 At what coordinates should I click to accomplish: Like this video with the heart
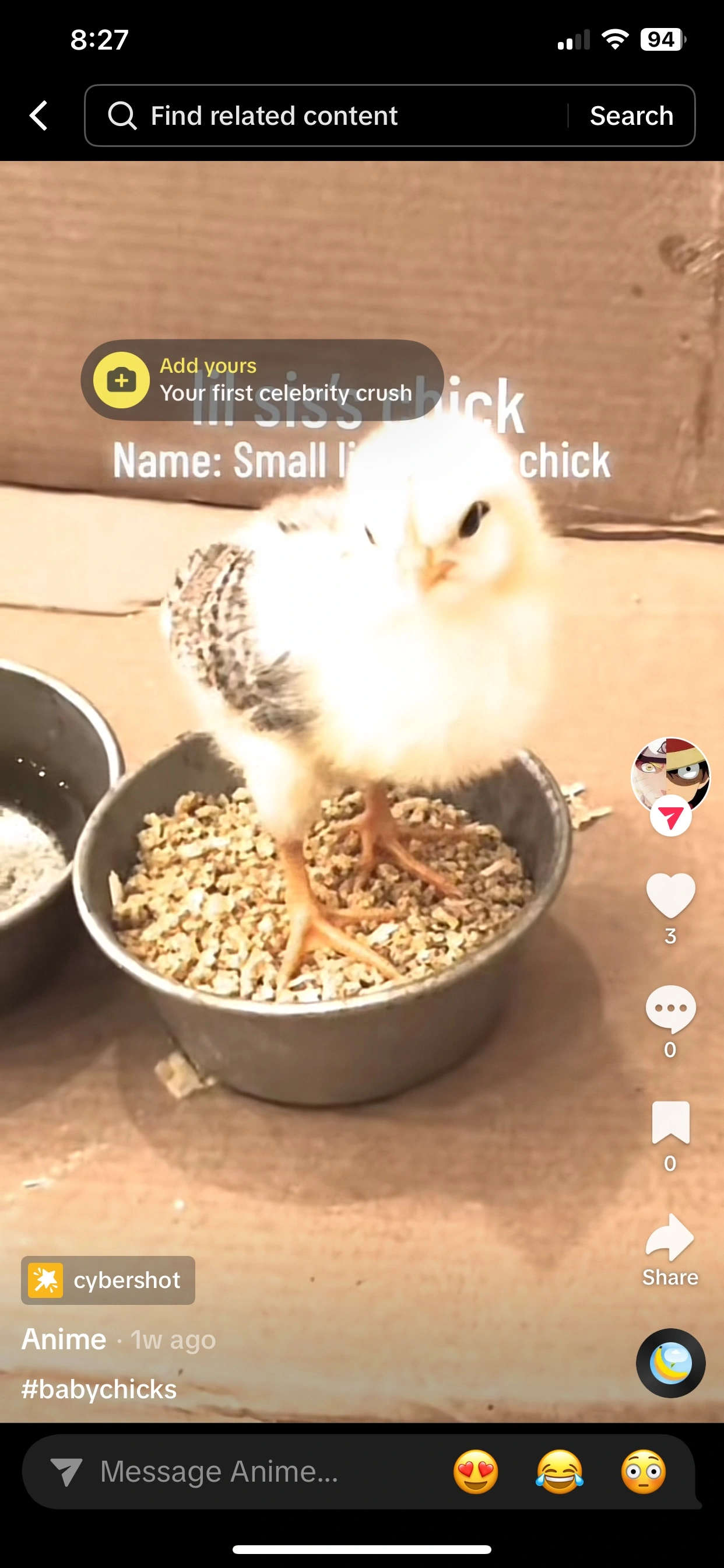pos(670,895)
